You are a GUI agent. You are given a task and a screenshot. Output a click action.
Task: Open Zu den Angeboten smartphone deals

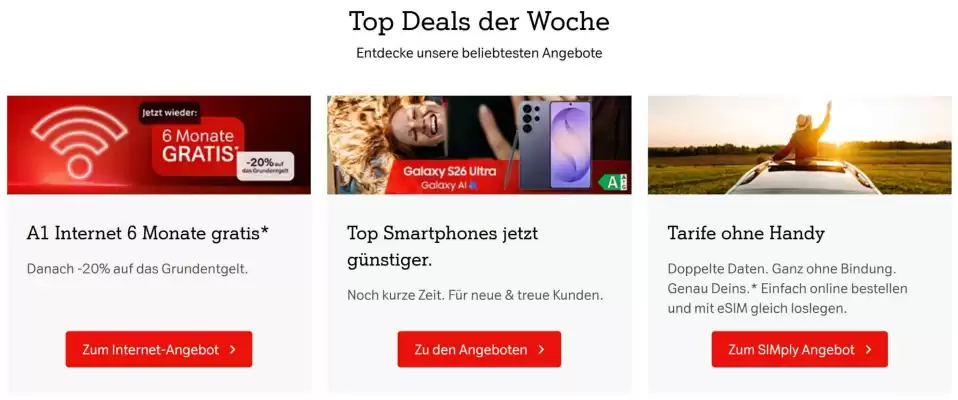pos(479,349)
